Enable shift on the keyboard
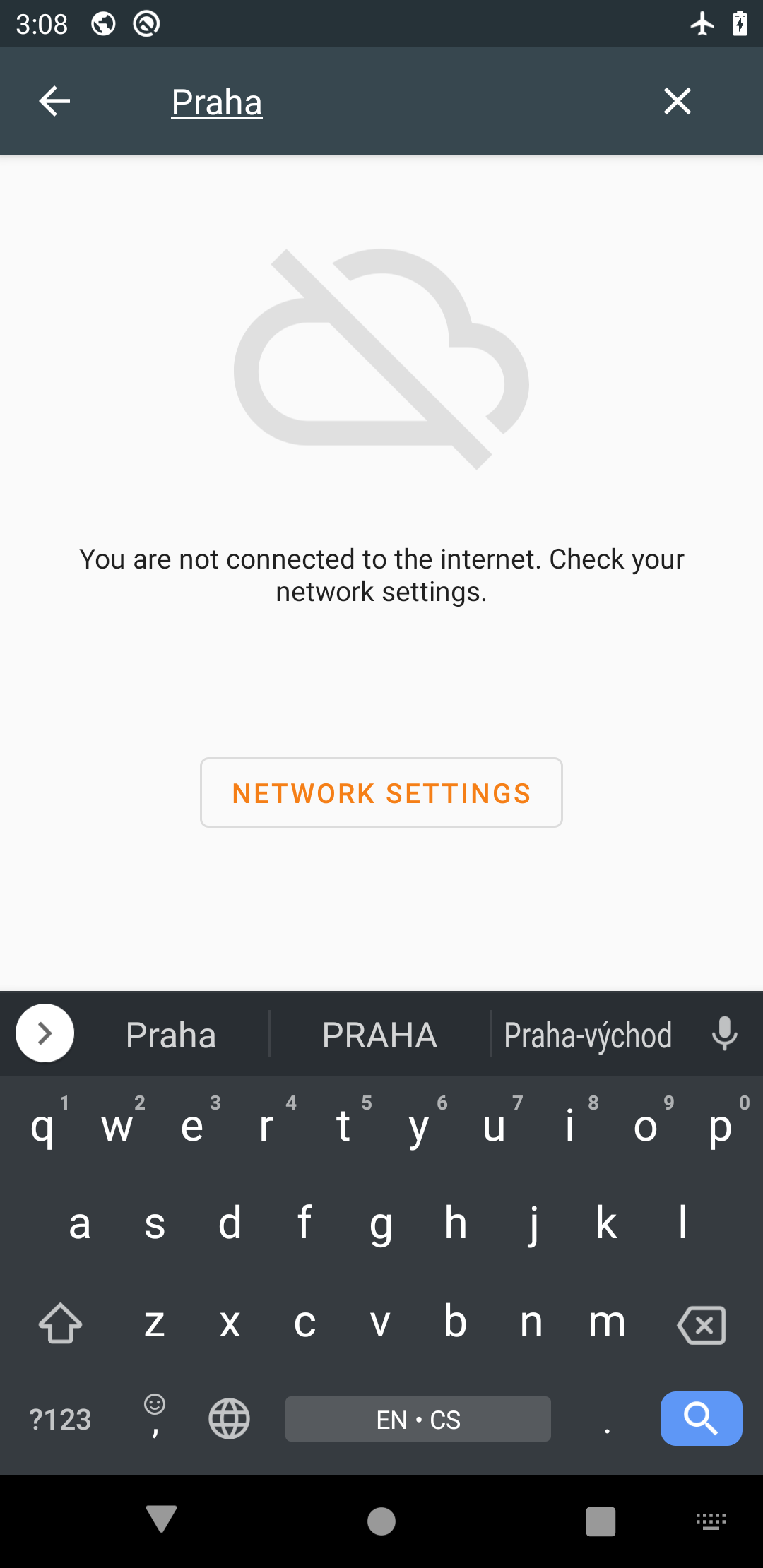This screenshot has height=1568, width=763. (60, 1323)
